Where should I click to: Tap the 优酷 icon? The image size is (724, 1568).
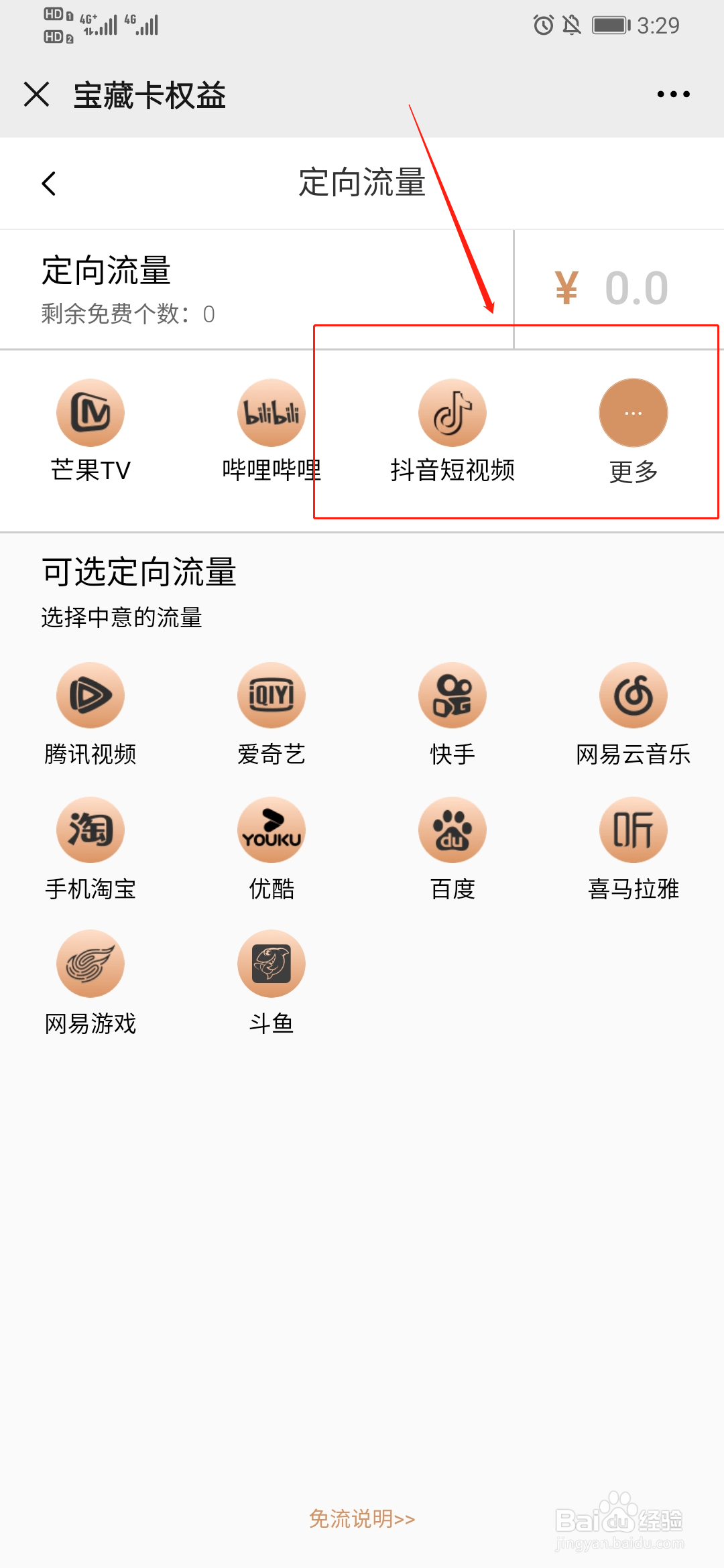271,830
